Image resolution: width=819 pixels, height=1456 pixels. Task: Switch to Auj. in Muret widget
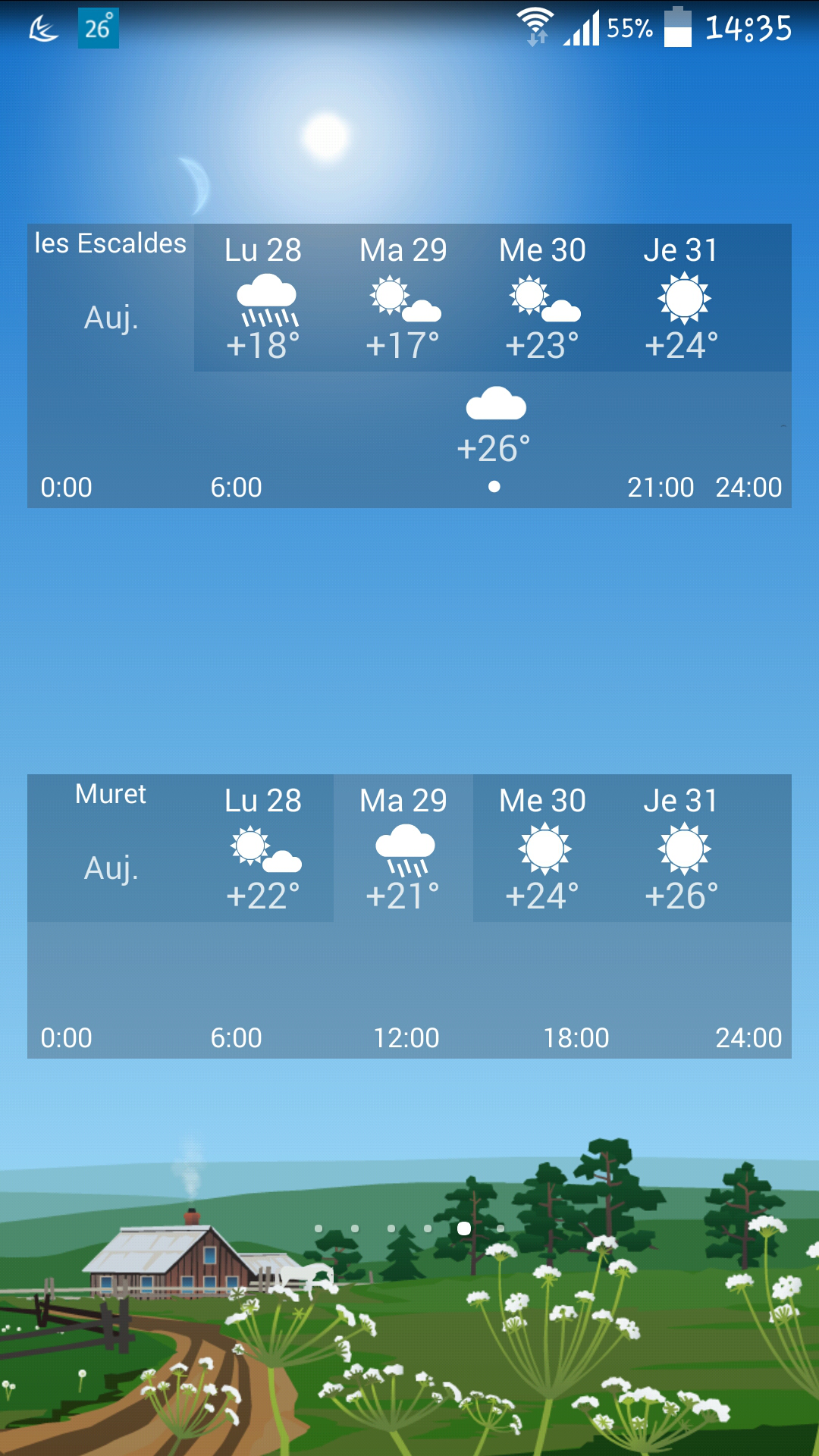111,868
